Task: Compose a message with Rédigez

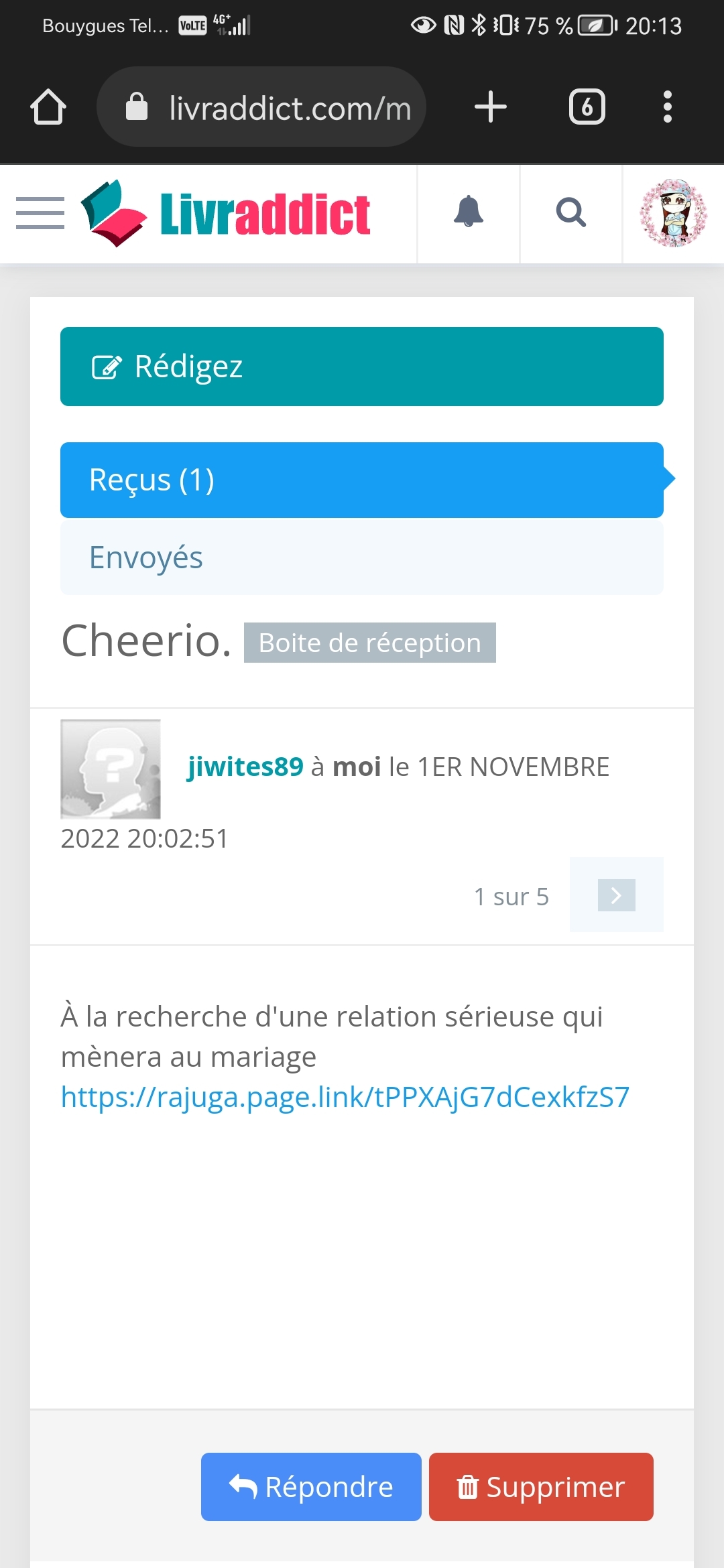Action: click(362, 367)
